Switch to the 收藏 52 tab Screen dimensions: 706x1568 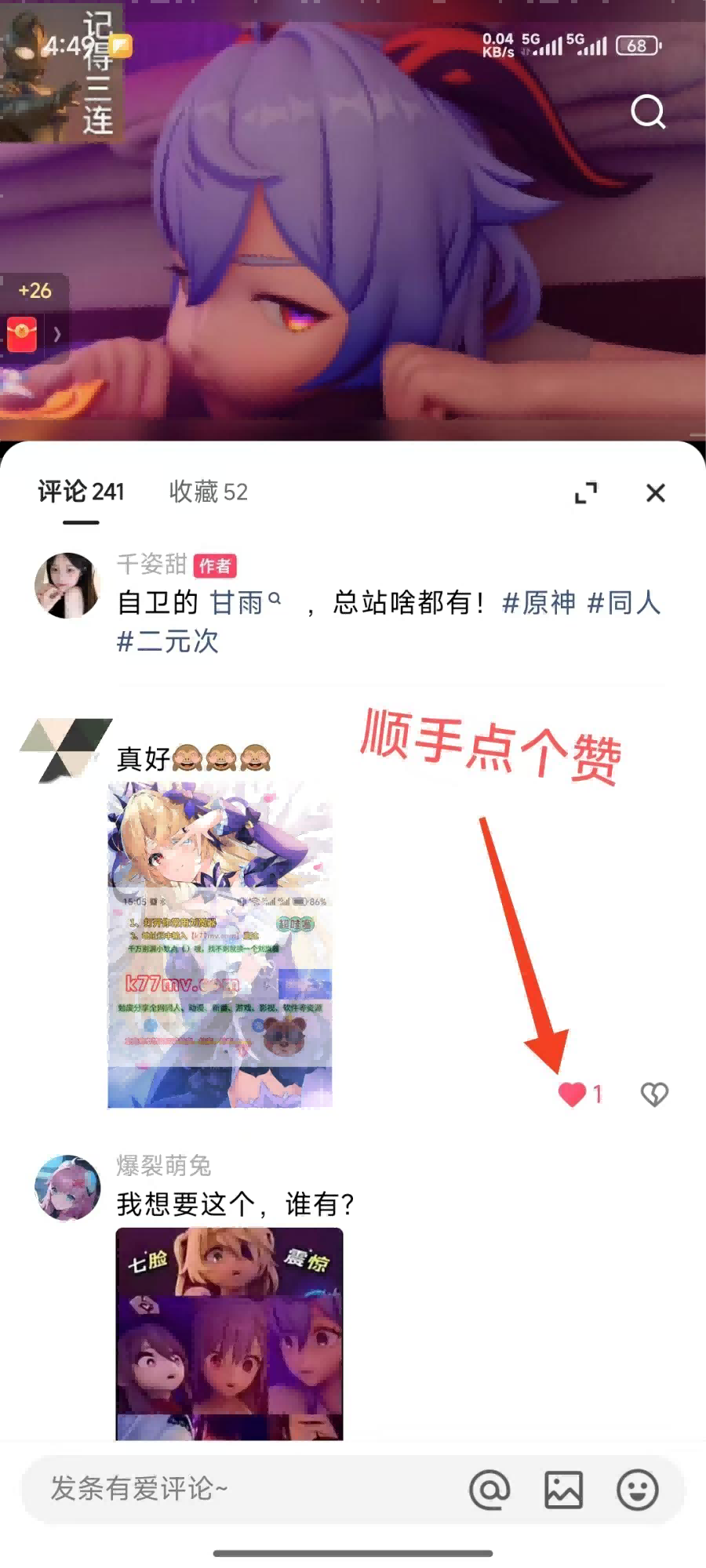pyautogui.click(x=208, y=492)
